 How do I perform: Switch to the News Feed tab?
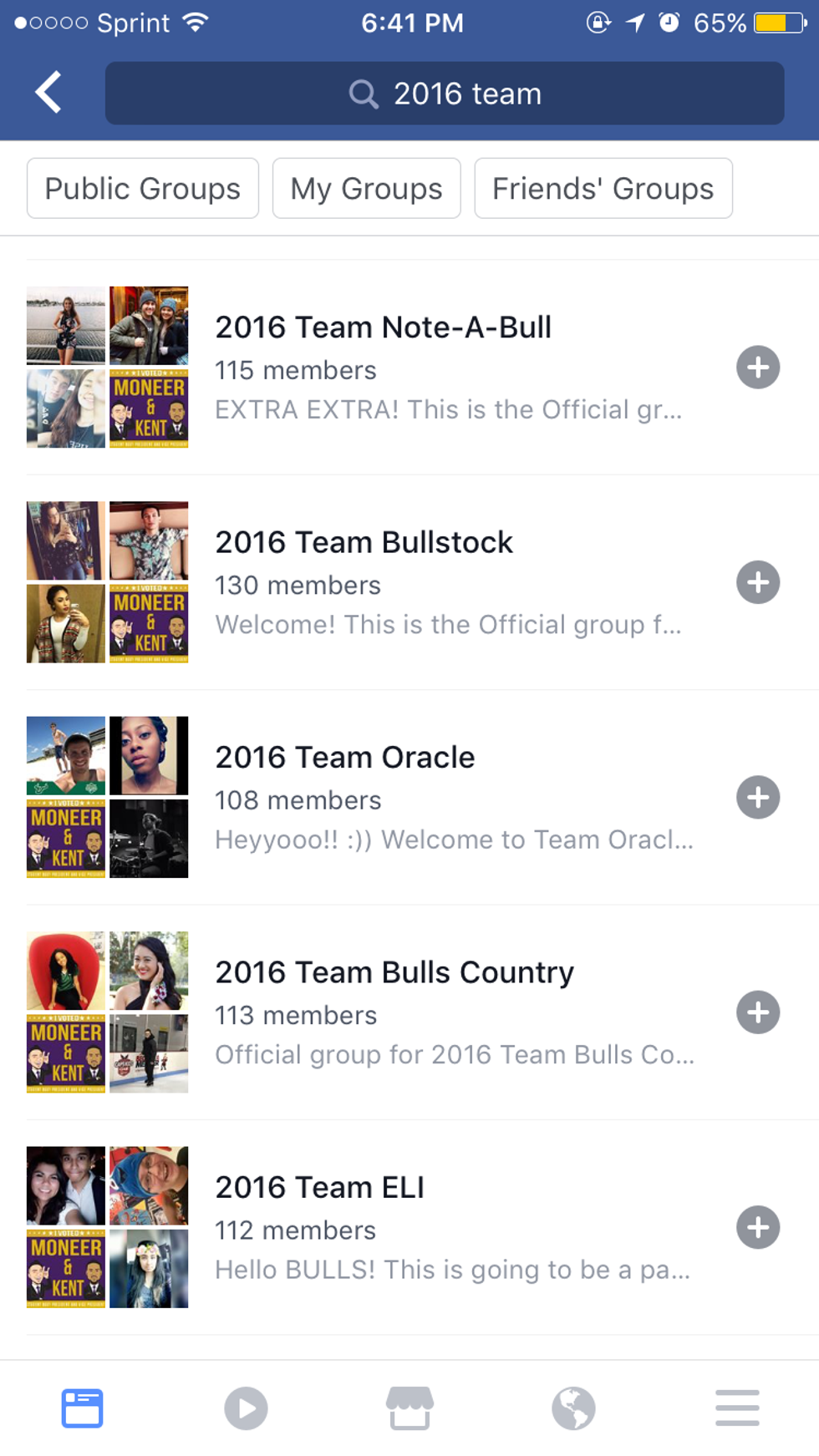pyautogui.click(x=82, y=1408)
